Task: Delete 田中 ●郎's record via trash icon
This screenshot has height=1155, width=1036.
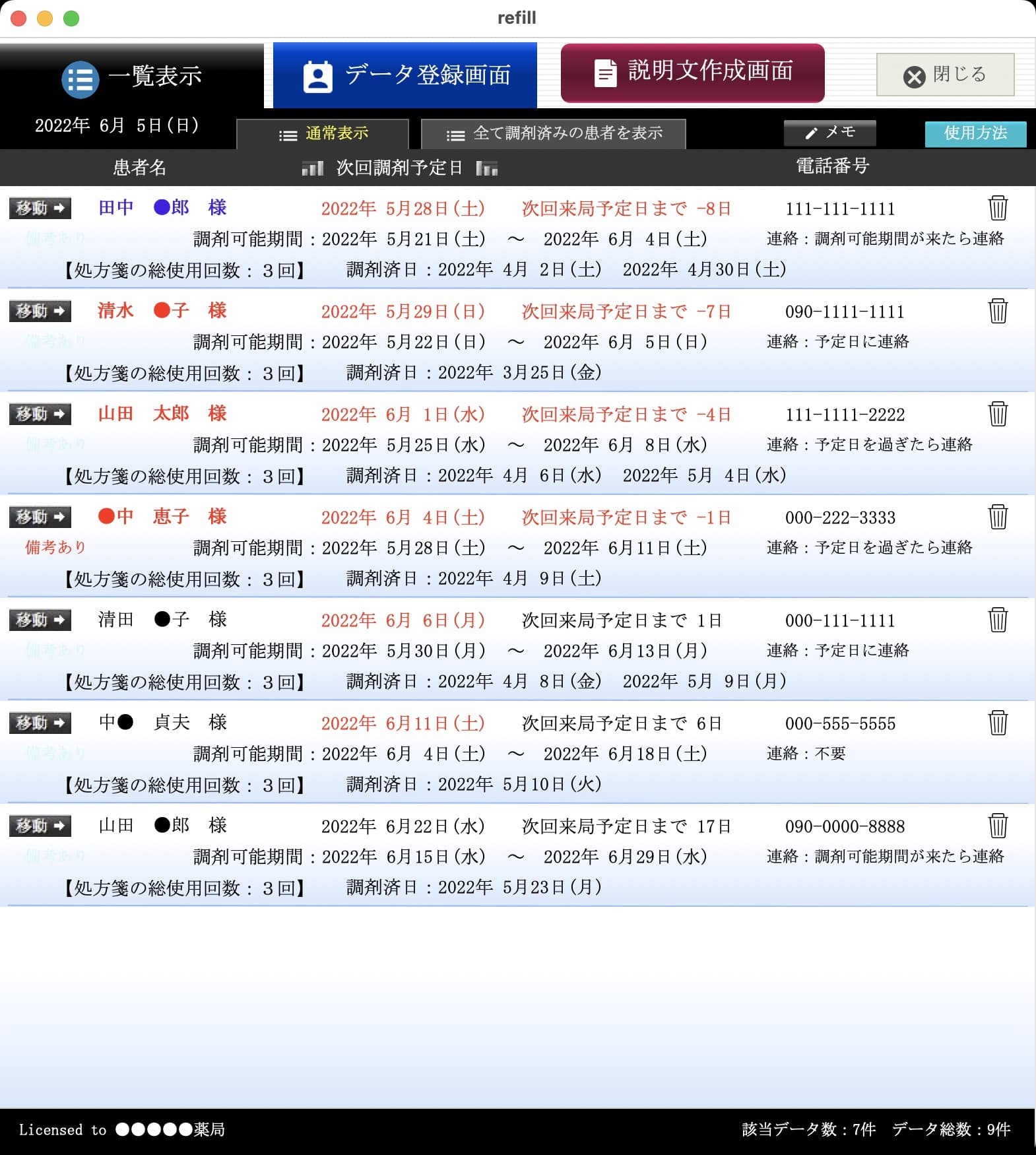Action: click(x=997, y=208)
